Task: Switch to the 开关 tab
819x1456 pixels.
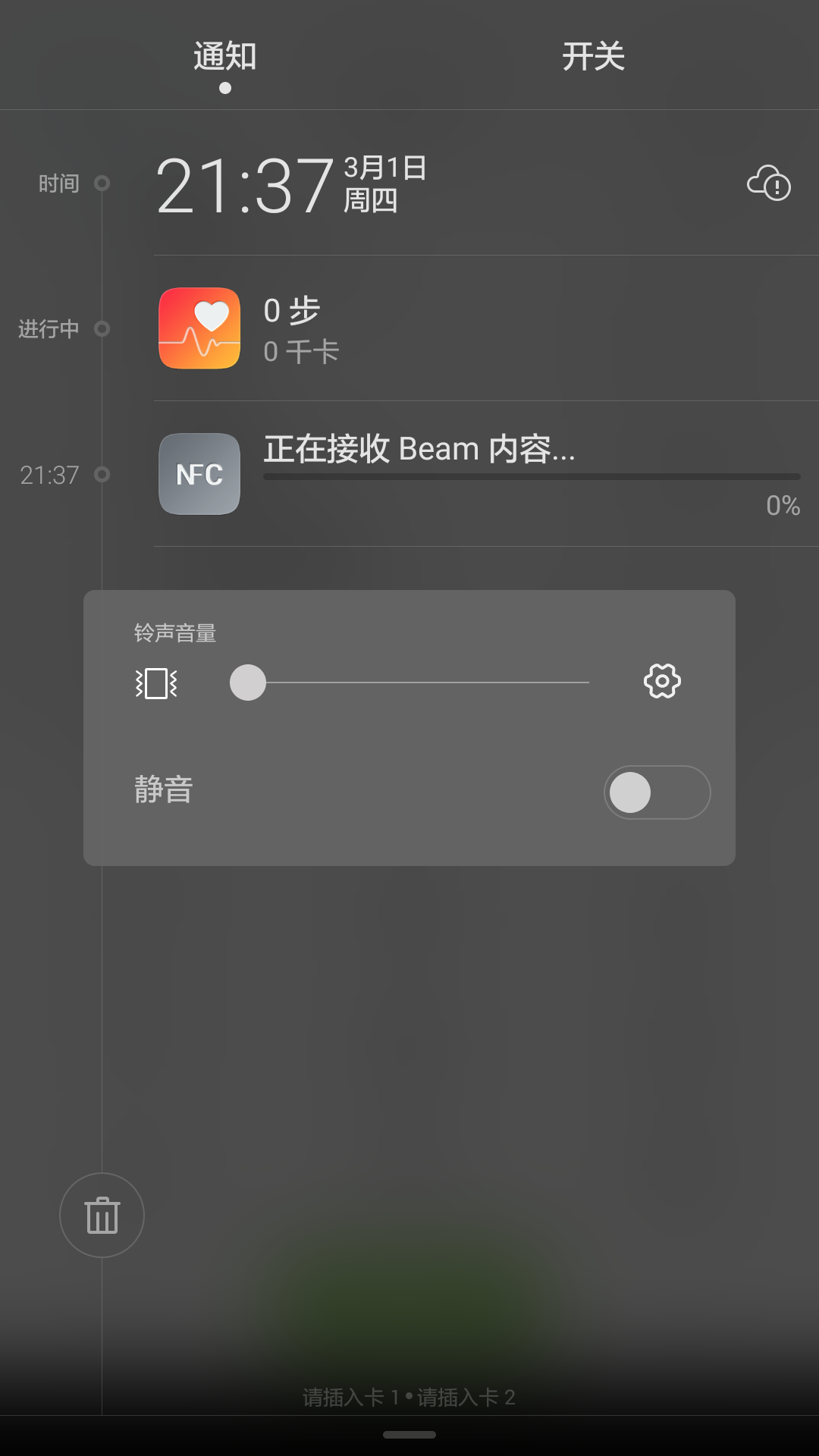Action: point(593,57)
